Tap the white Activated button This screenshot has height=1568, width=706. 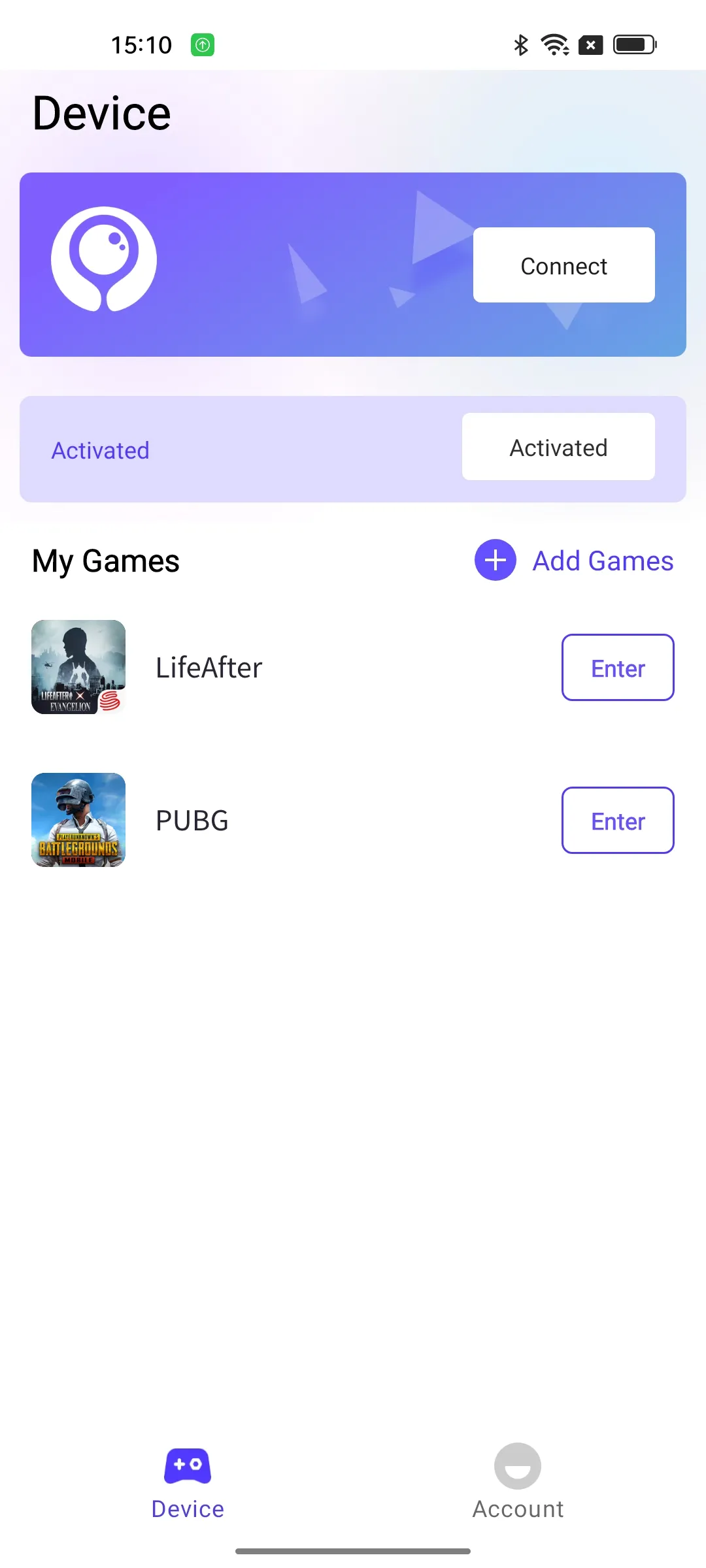(x=558, y=447)
